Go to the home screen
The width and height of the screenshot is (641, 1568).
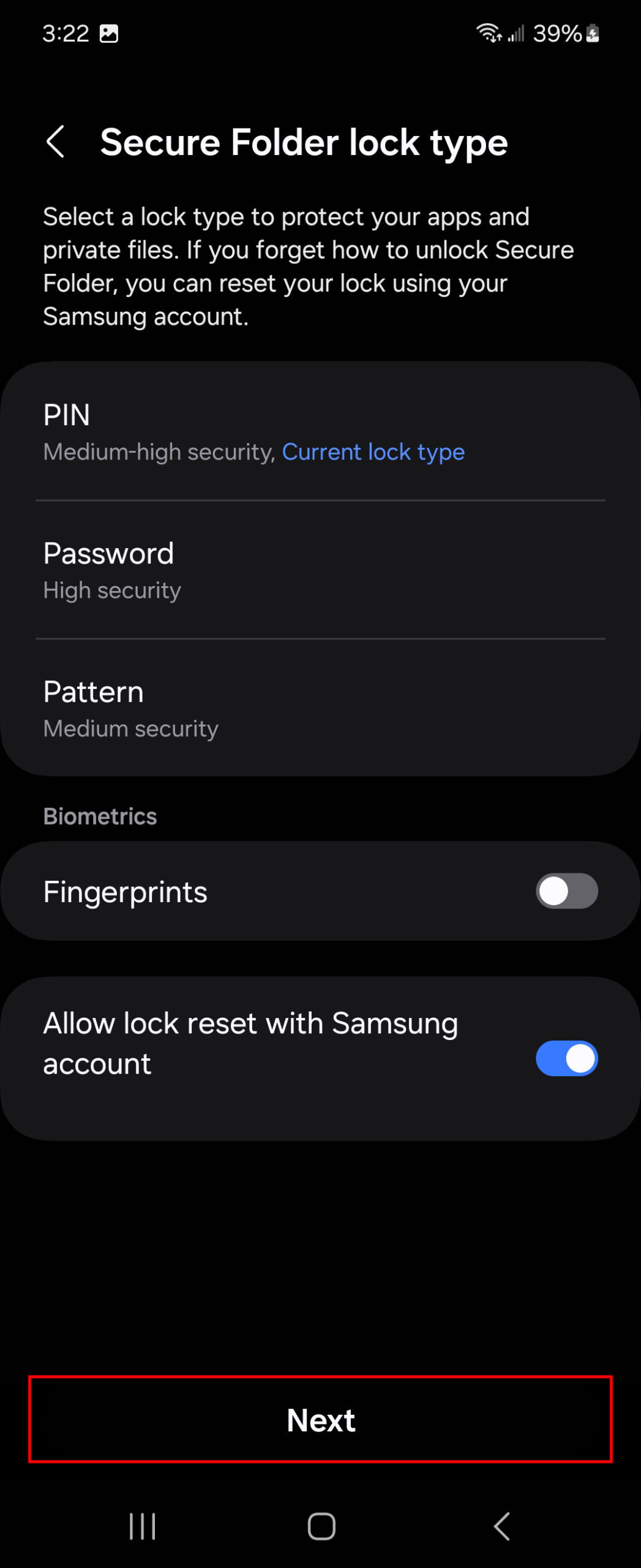tap(321, 1526)
